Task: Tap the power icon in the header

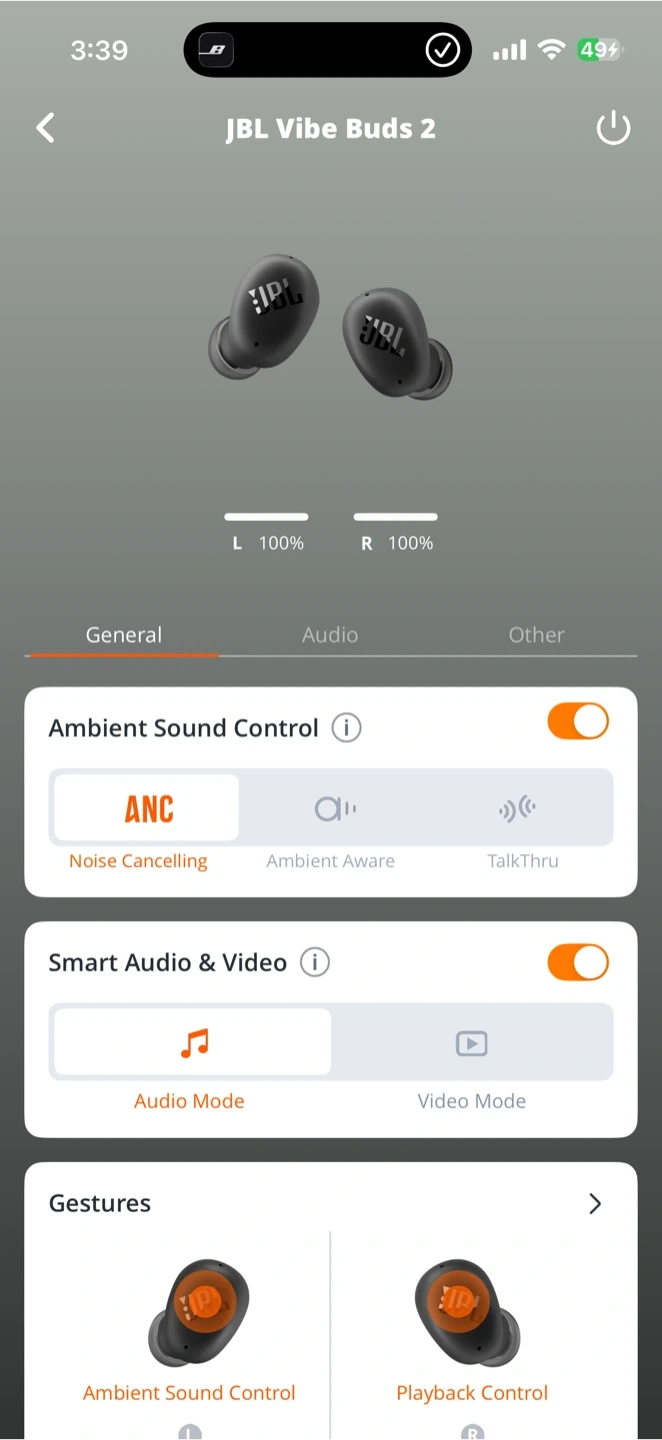Action: click(x=613, y=128)
